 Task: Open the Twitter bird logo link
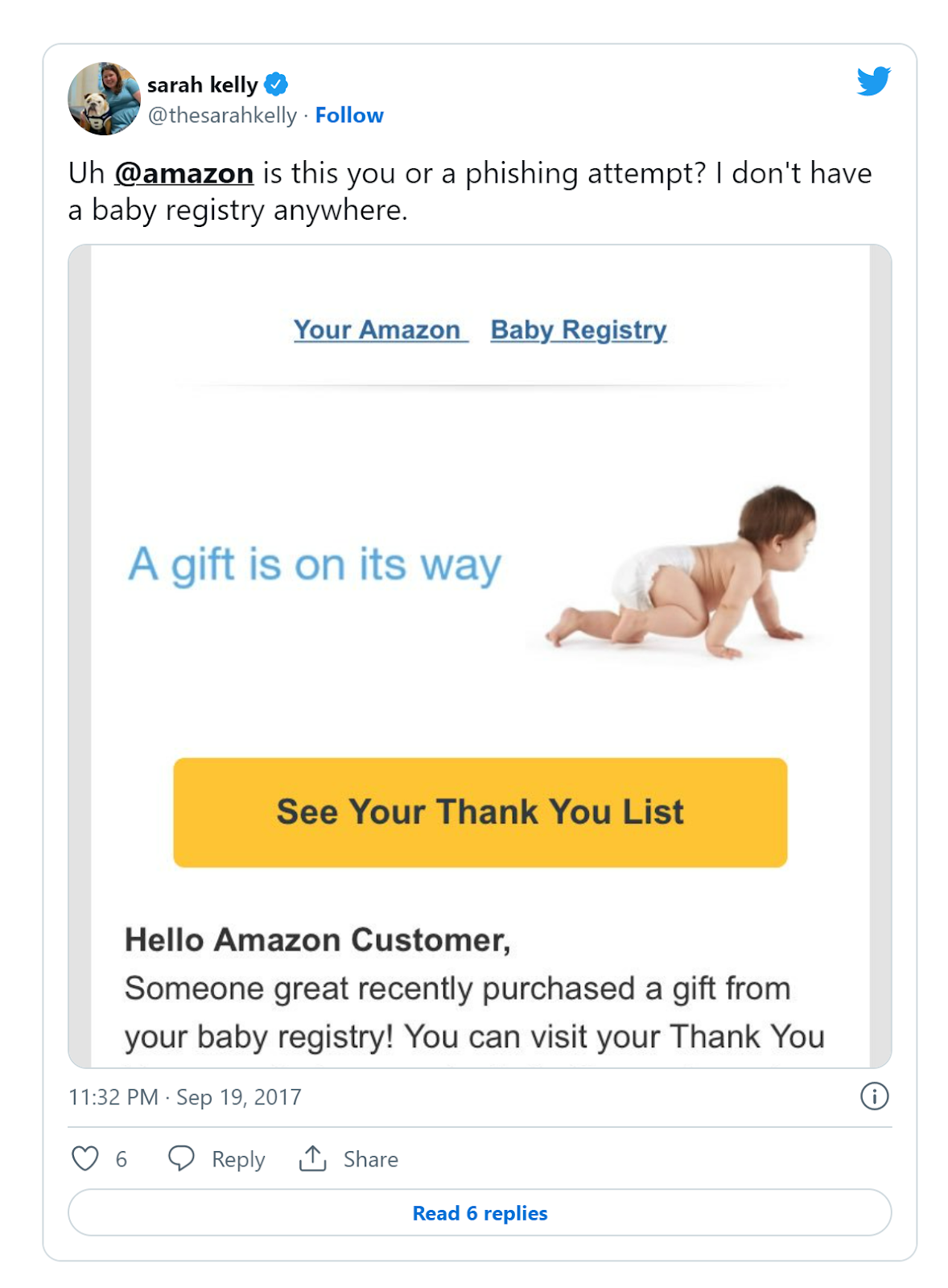[x=873, y=81]
